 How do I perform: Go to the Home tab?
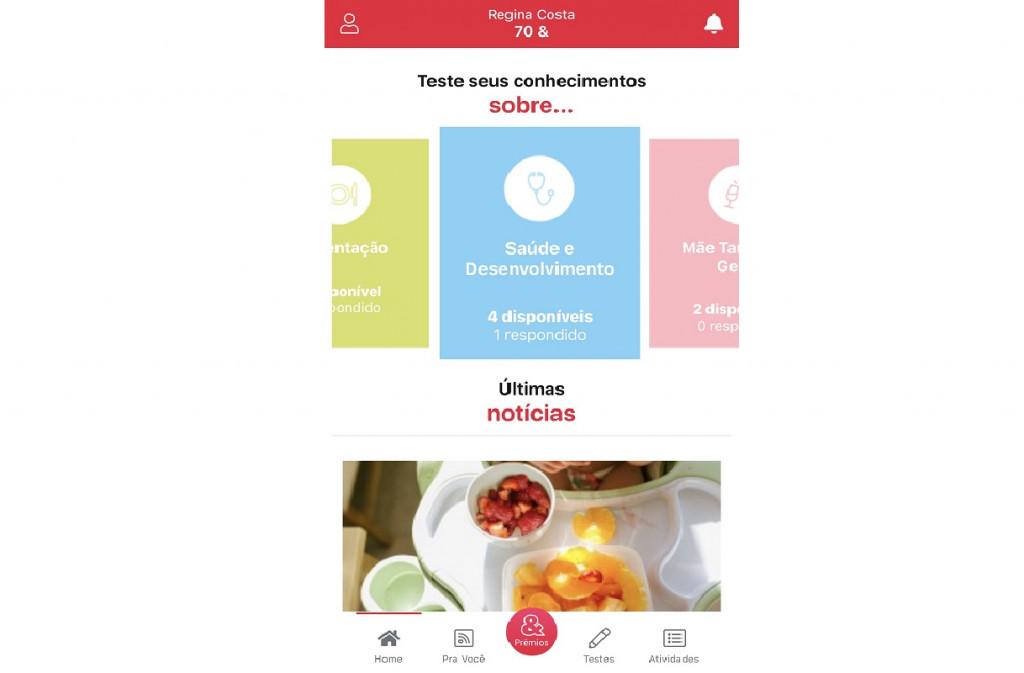coord(389,646)
